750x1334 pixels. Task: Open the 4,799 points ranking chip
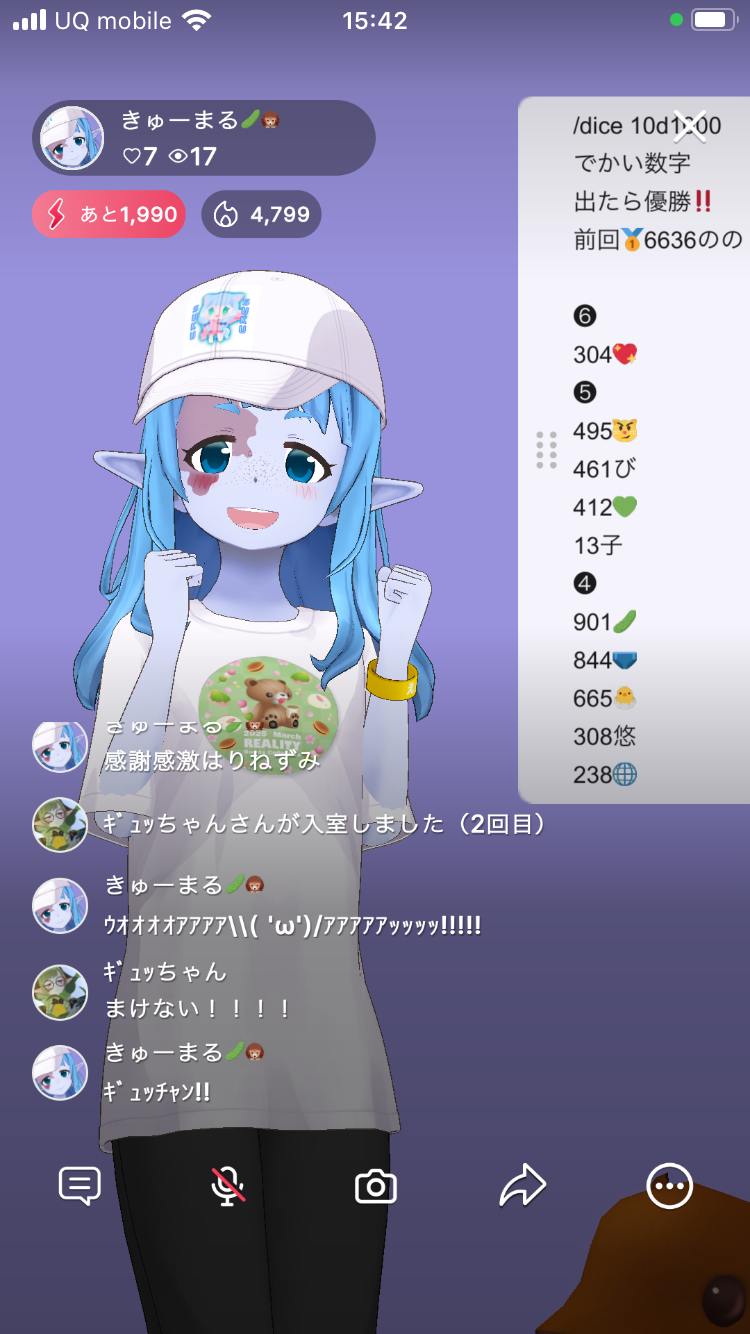click(x=261, y=214)
